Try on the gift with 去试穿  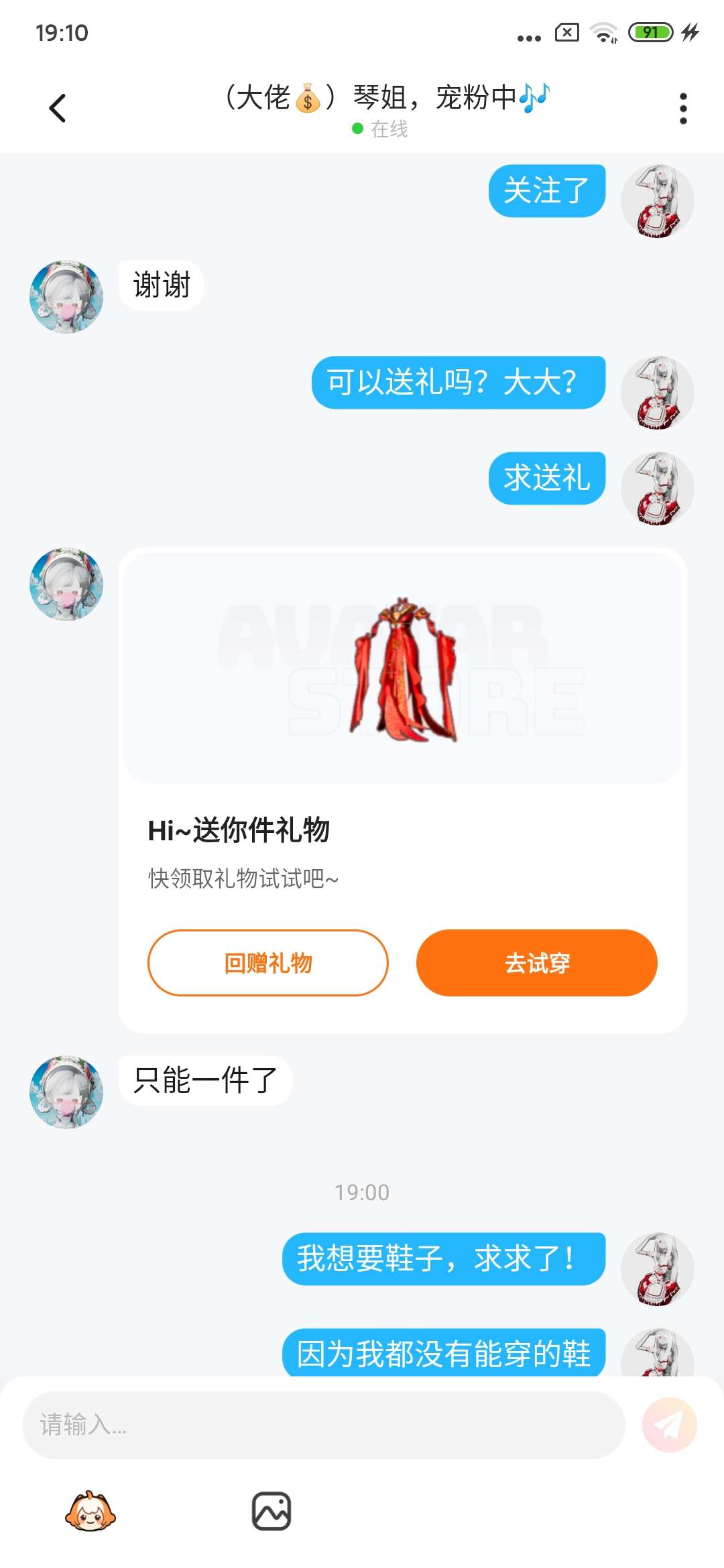[x=536, y=963]
